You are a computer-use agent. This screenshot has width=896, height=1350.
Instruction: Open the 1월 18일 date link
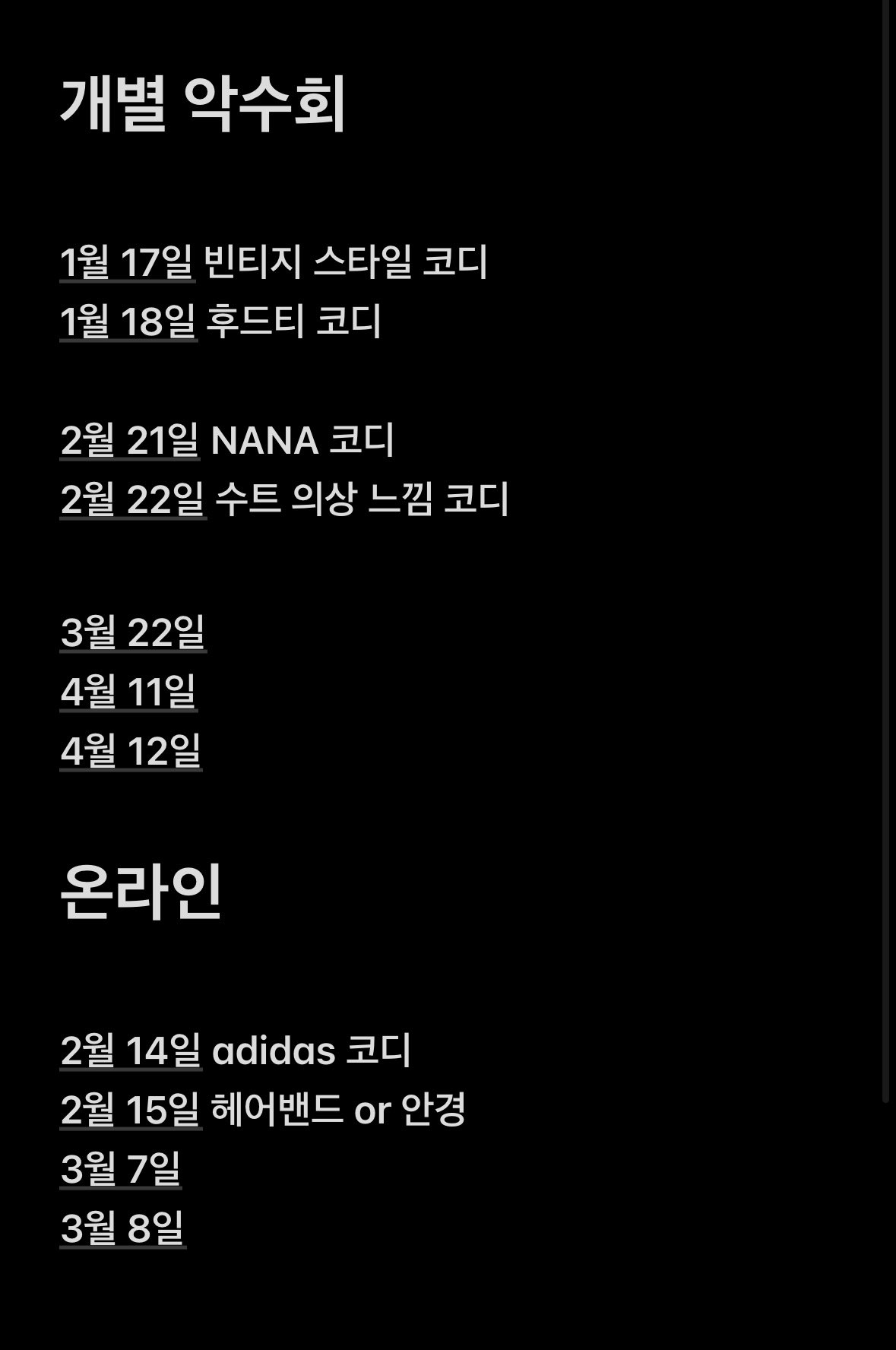pyautogui.click(x=128, y=322)
